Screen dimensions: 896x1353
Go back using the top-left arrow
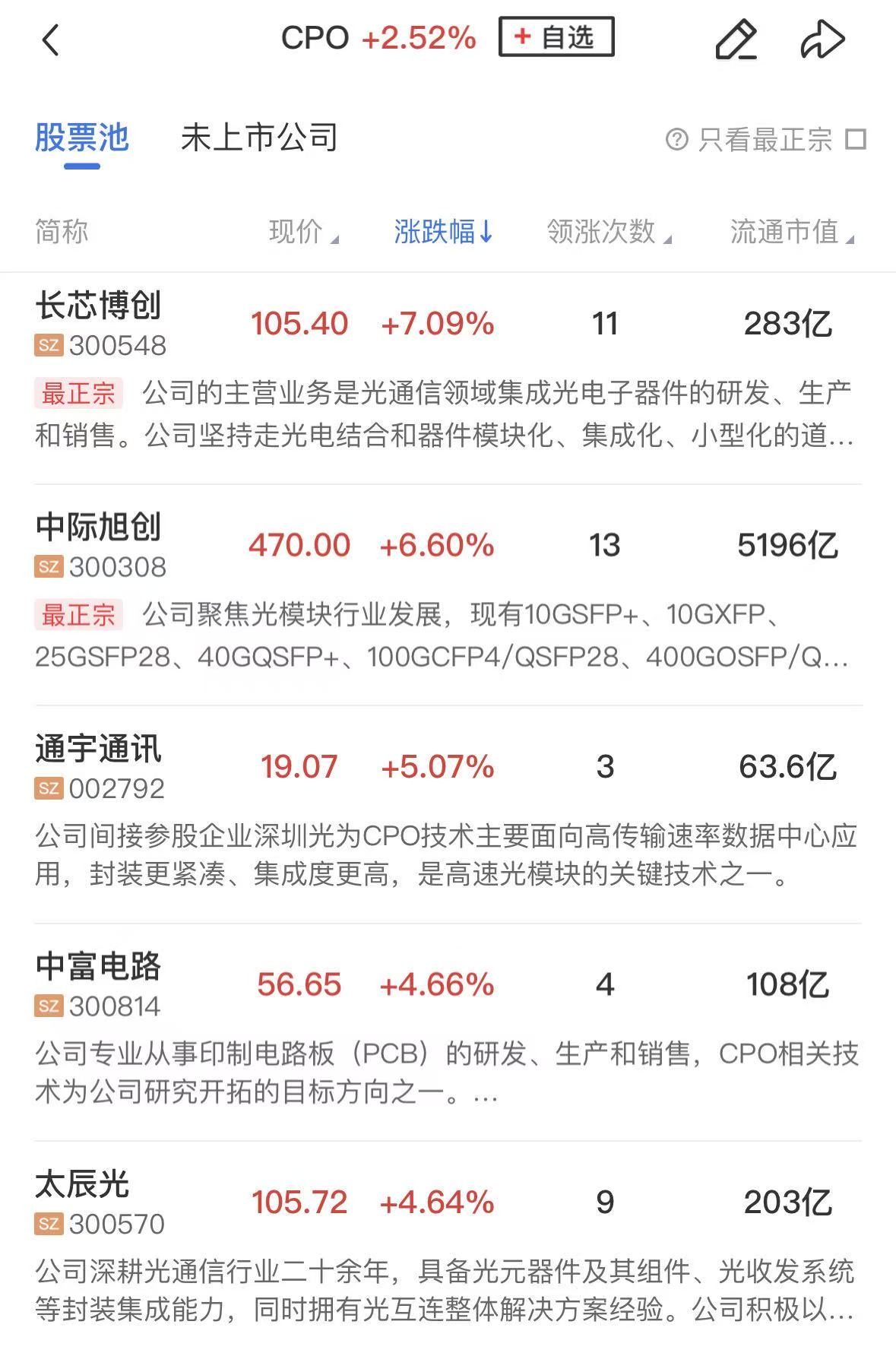point(51,40)
